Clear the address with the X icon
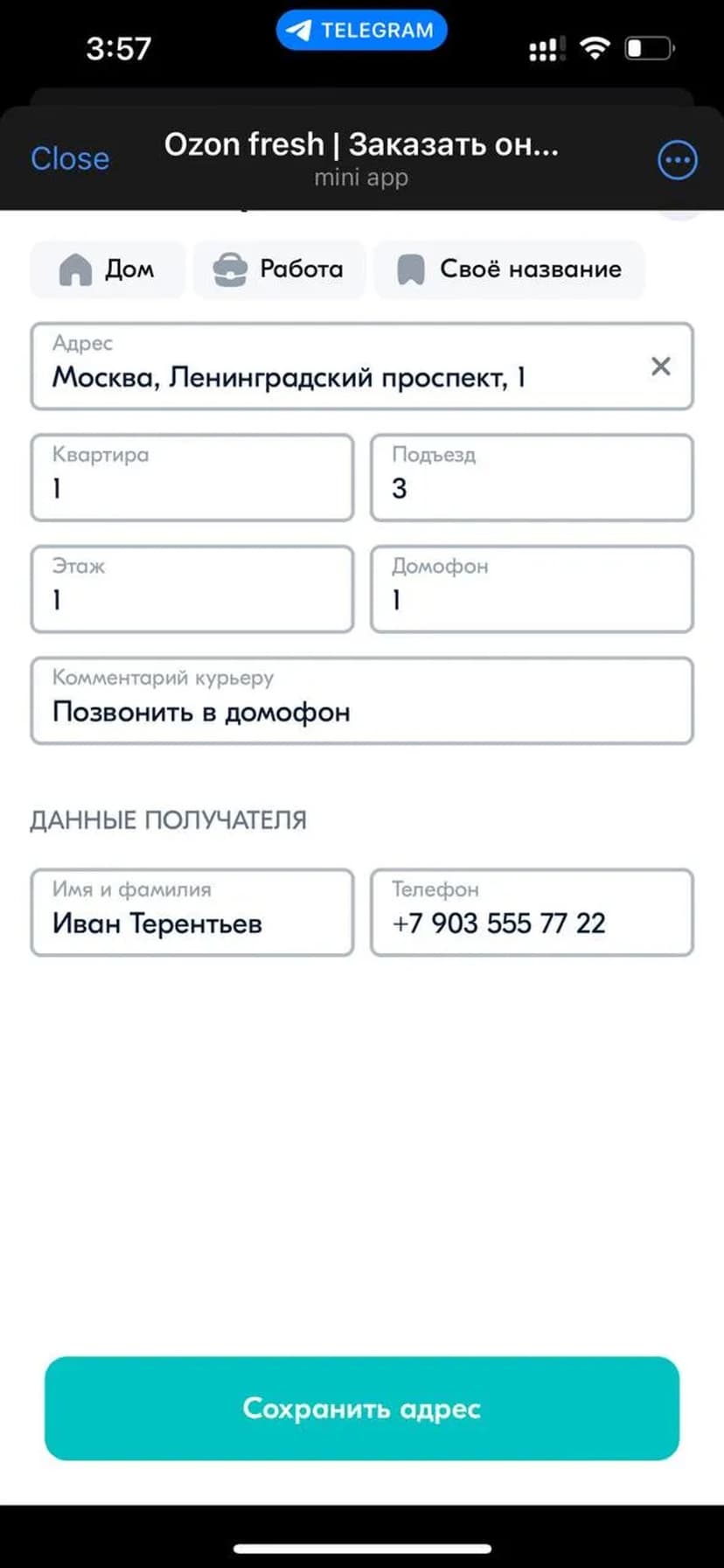Viewport: 724px width, 1568px height. (661, 366)
